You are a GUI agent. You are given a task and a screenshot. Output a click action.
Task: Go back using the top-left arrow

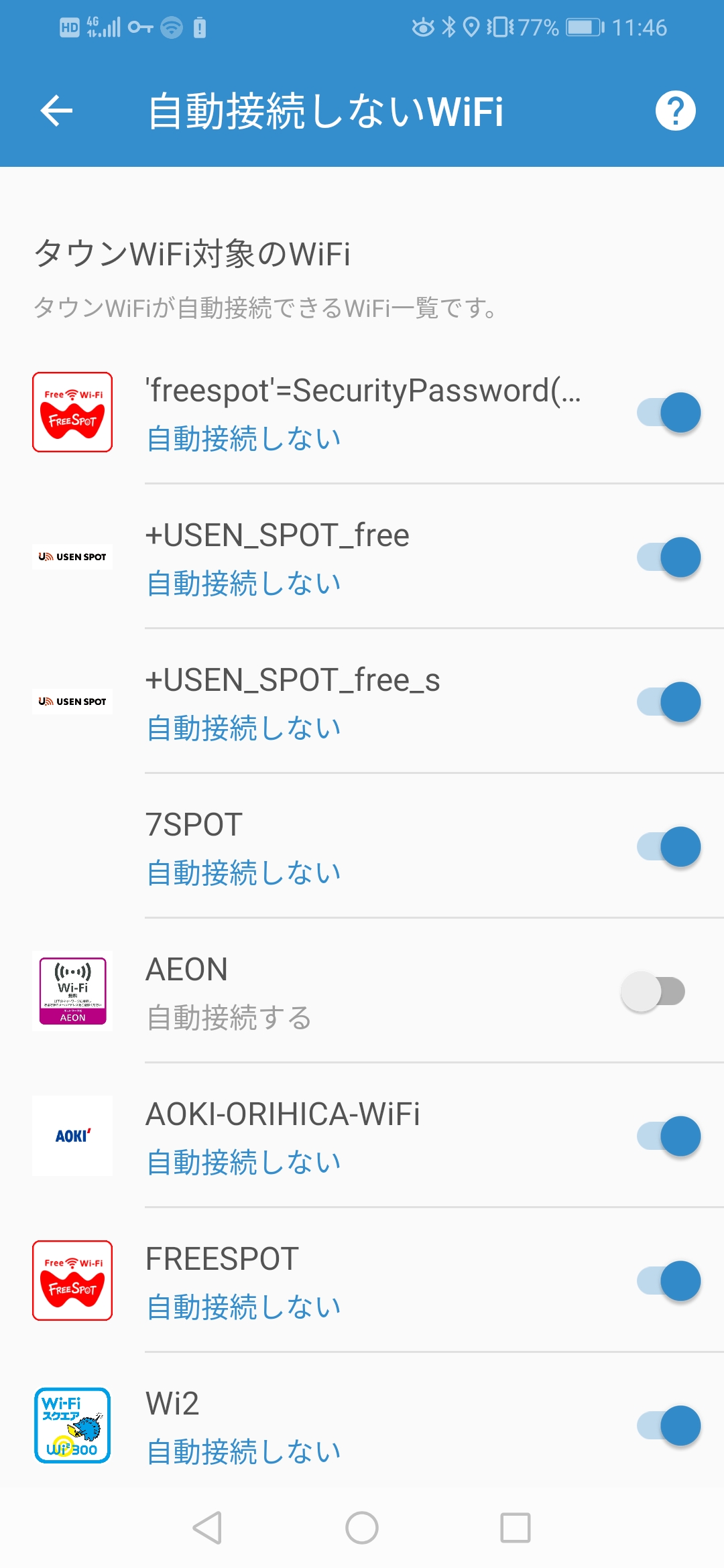click(x=56, y=111)
